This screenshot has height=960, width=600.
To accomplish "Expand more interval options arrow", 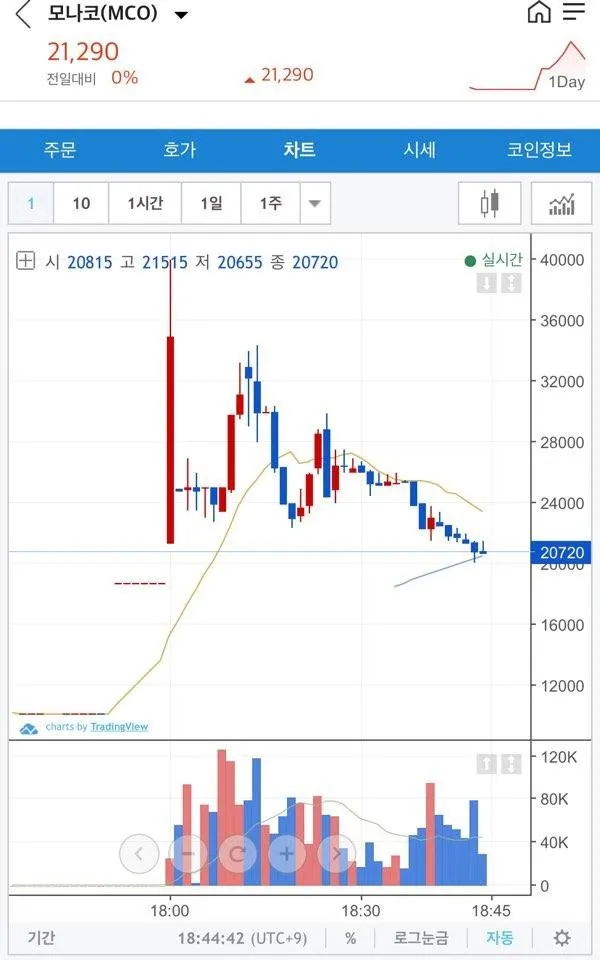I will 314,204.
